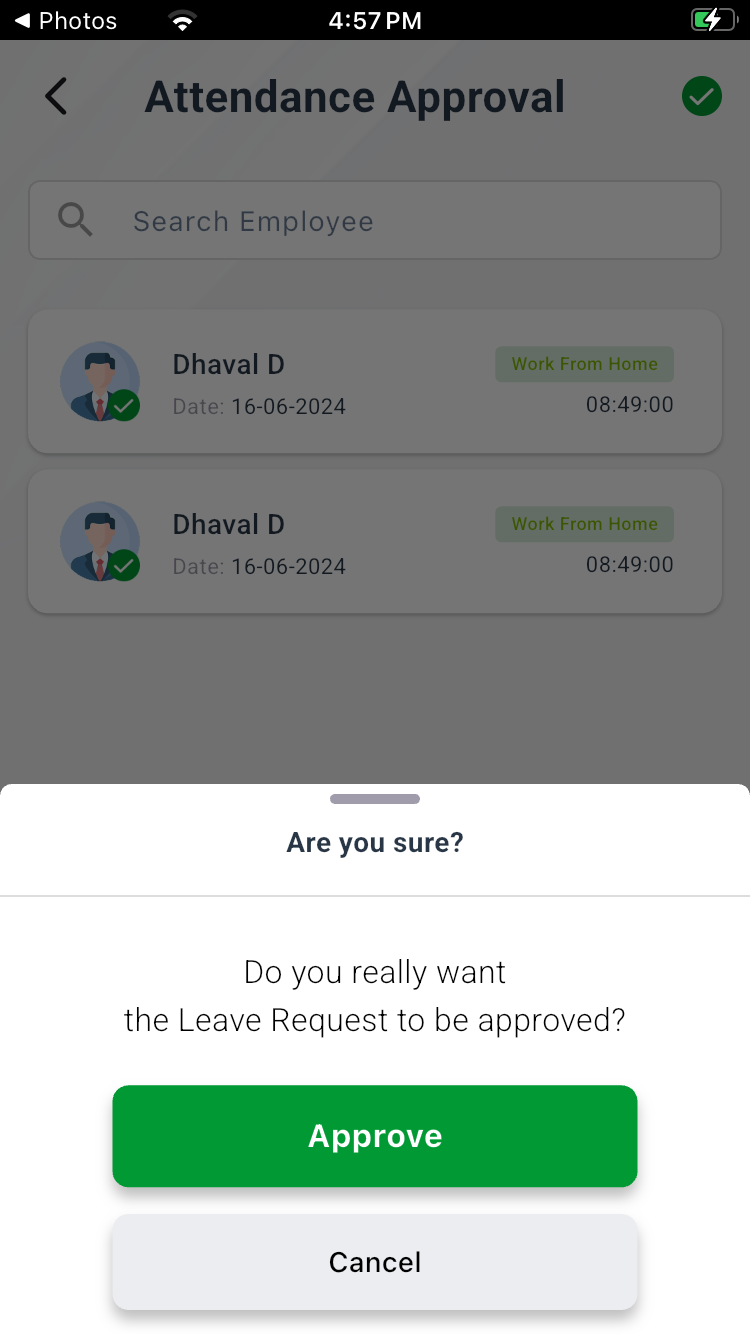Confirm with the green Approve button
Image resolution: width=750 pixels, height=1334 pixels.
pyautogui.click(x=375, y=1136)
